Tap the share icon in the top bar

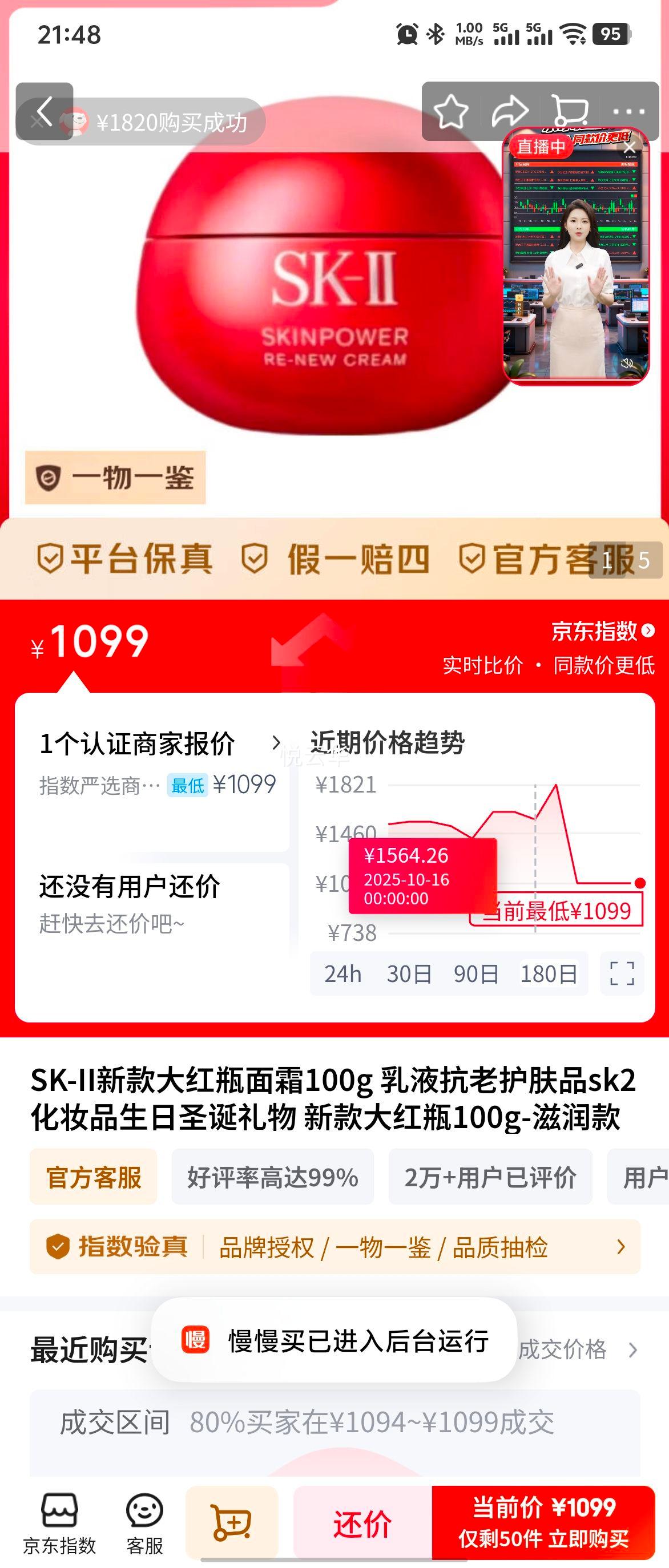point(510,111)
